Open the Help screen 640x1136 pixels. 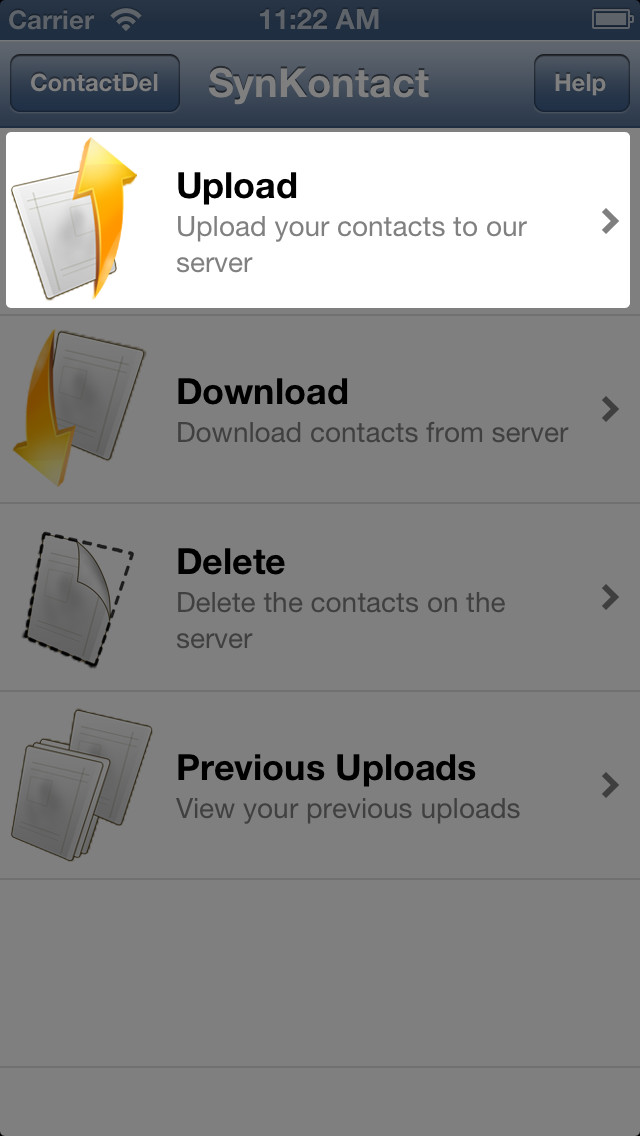tap(581, 83)
